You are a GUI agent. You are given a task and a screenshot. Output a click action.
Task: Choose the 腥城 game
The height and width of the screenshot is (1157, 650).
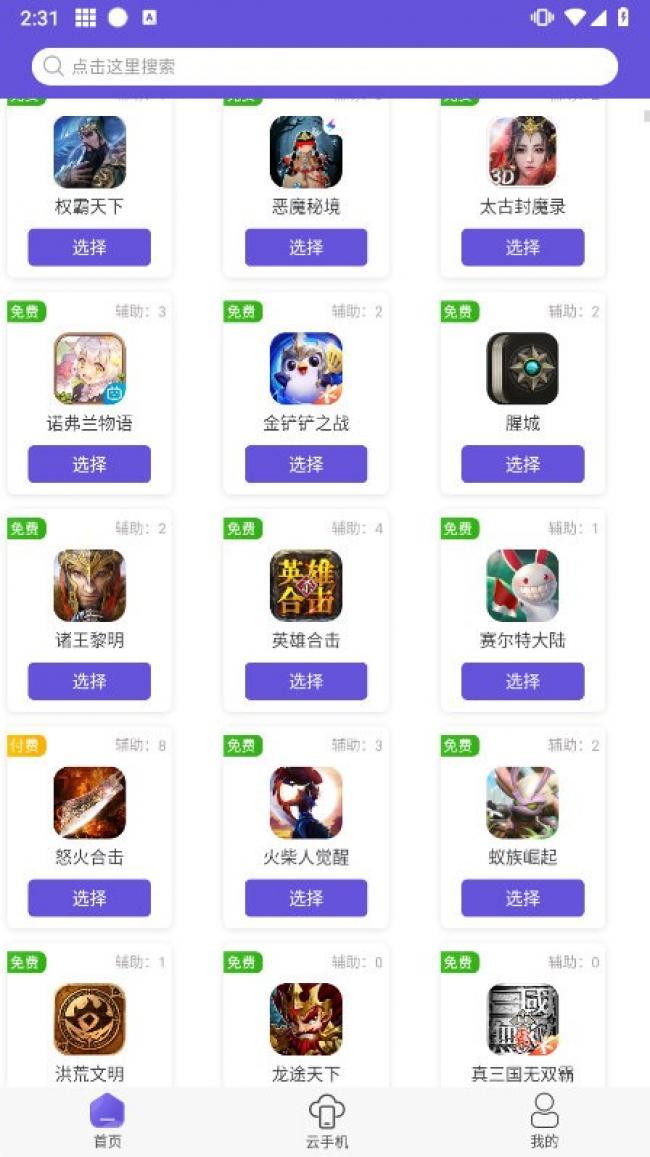click(x=522, y=464)
